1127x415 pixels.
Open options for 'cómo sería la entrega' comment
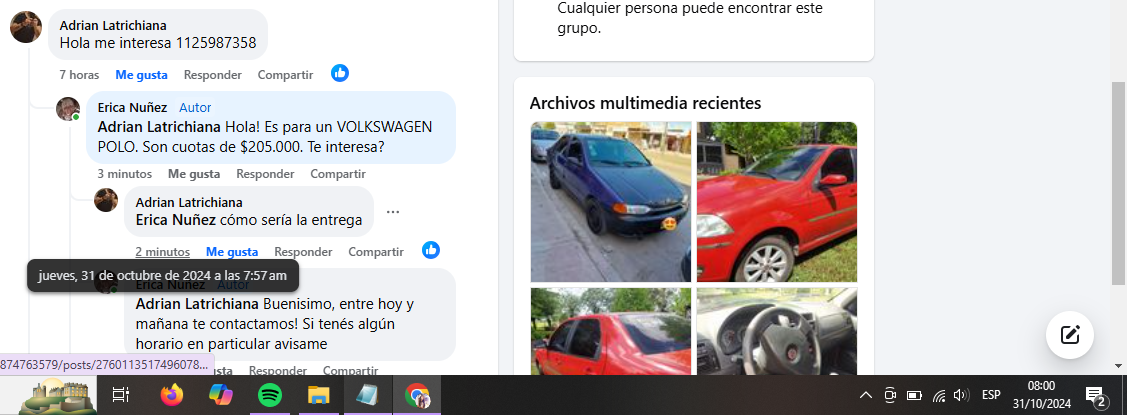(393, 212)
